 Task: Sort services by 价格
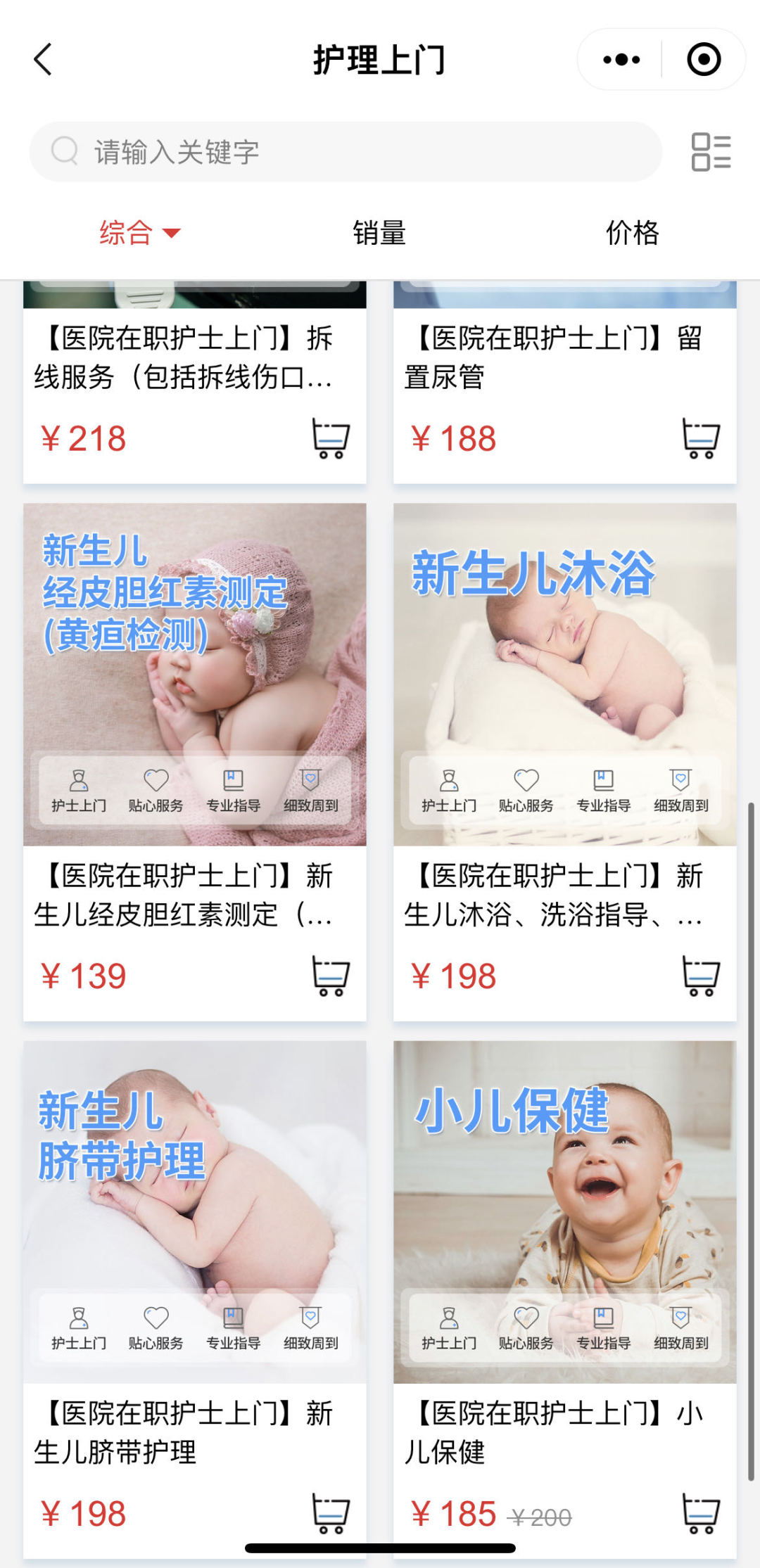[632, 233]
